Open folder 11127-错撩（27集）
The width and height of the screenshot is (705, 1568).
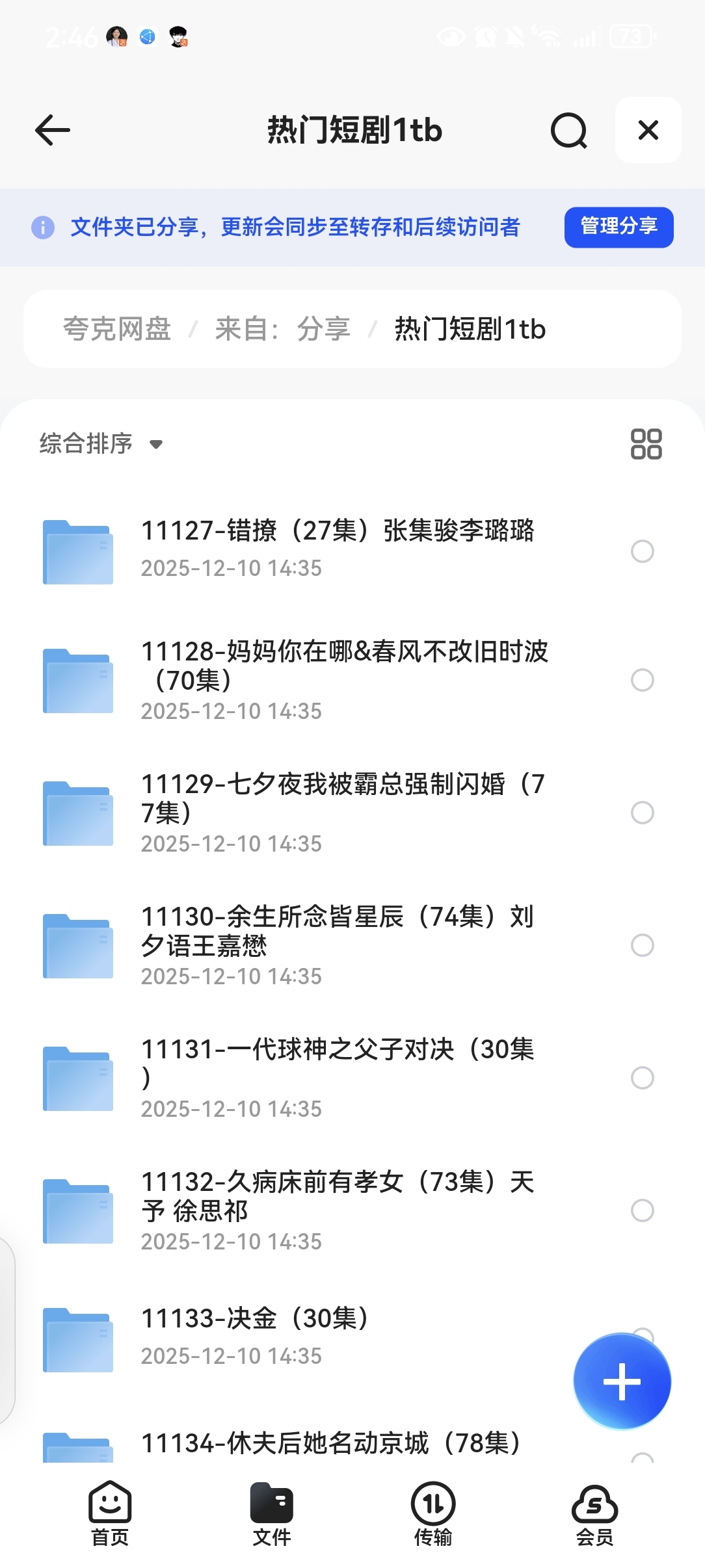337,549
